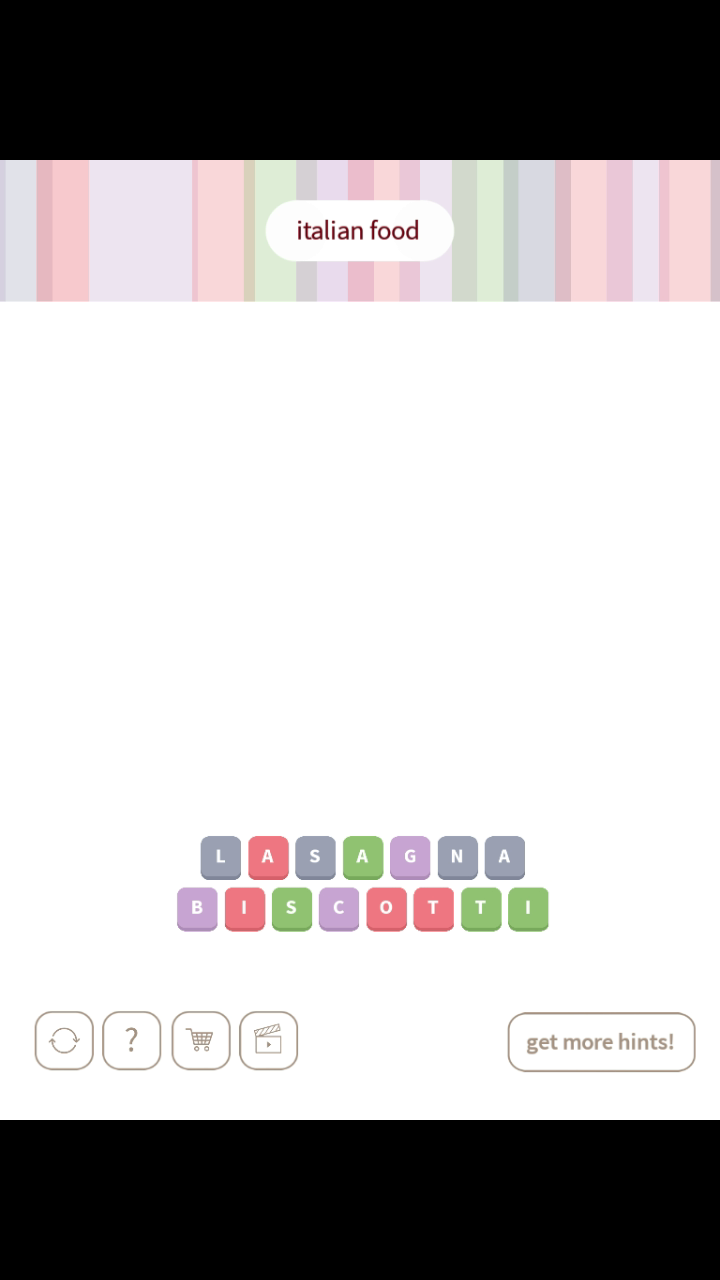Tap the green S tile in BISCOTTI
720x1280 pixels.
coord(291,909)
